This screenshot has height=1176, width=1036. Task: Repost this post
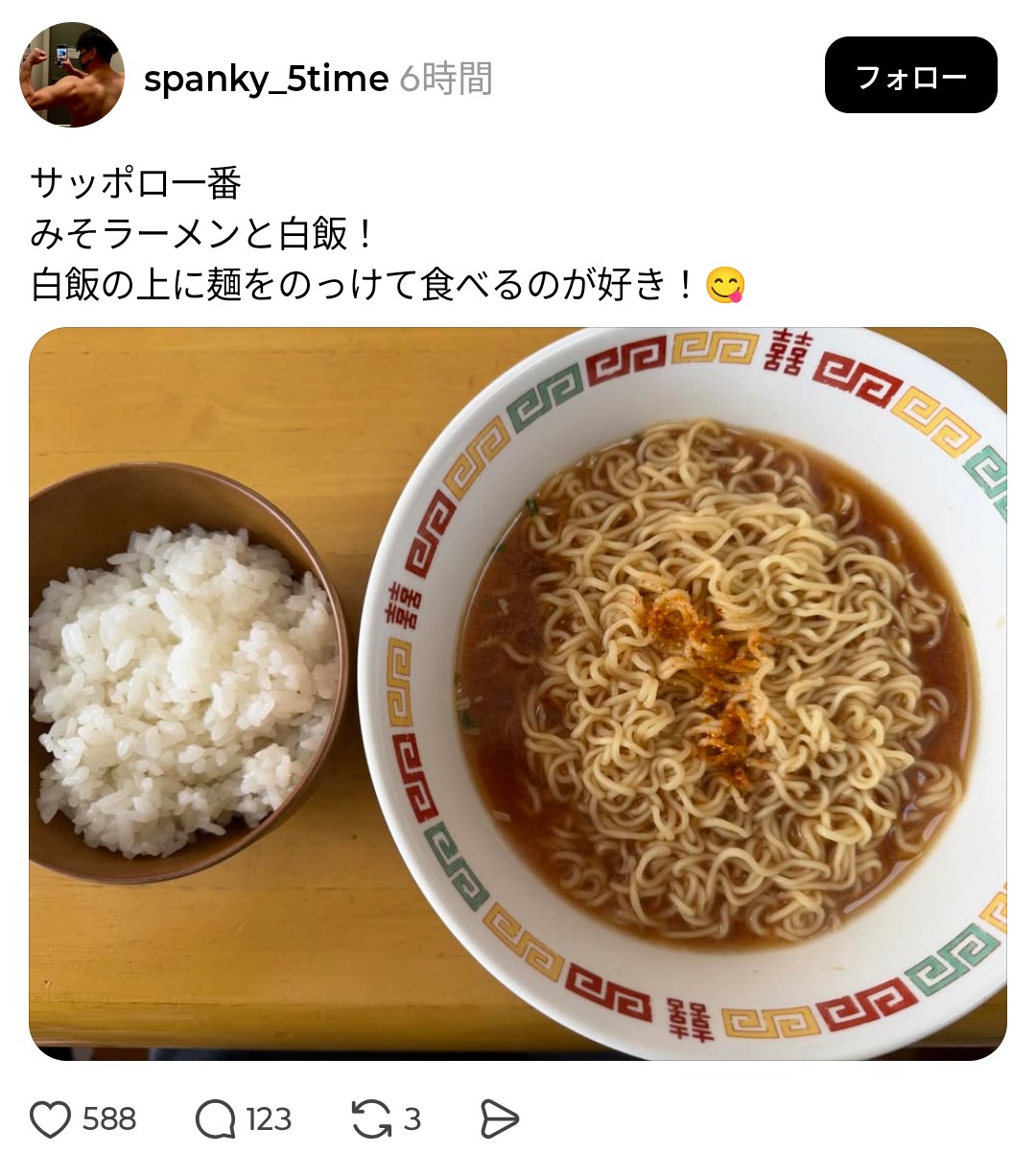click(371, 1119)
